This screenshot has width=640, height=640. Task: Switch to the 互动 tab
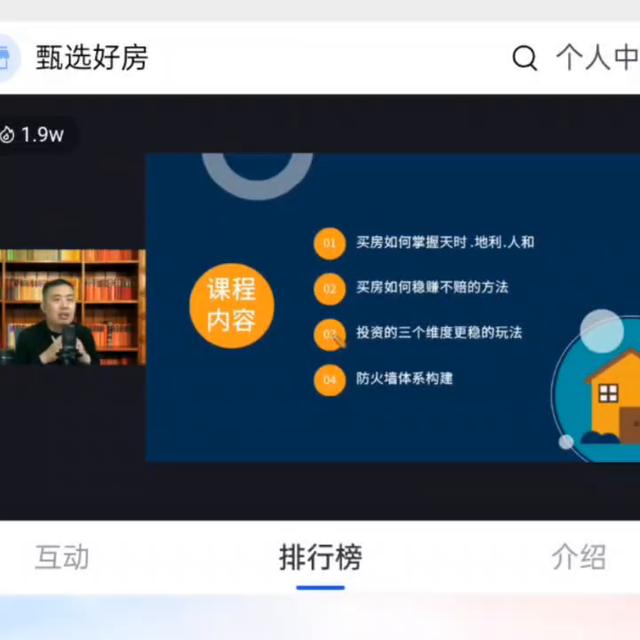(x=62, y=557)
